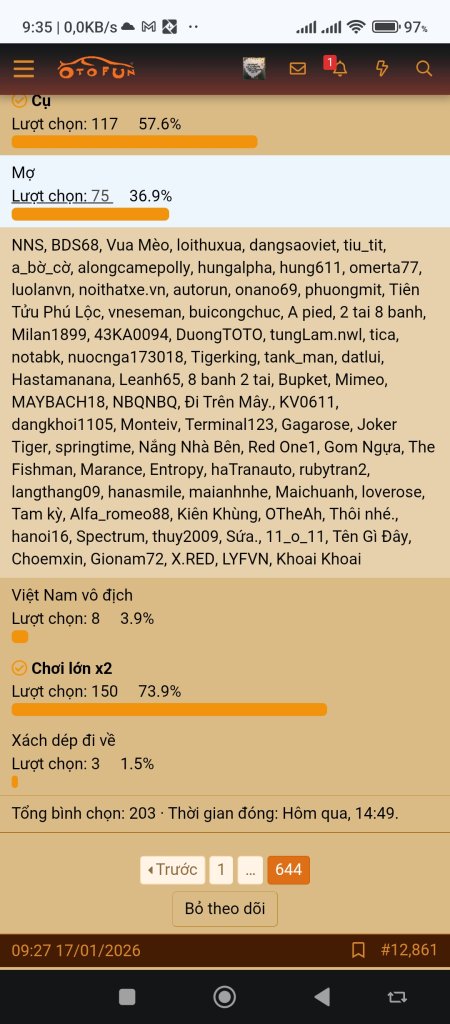Go to previous page with Trước
This screenshot has width=450, height=1024.
coord(172,870)
